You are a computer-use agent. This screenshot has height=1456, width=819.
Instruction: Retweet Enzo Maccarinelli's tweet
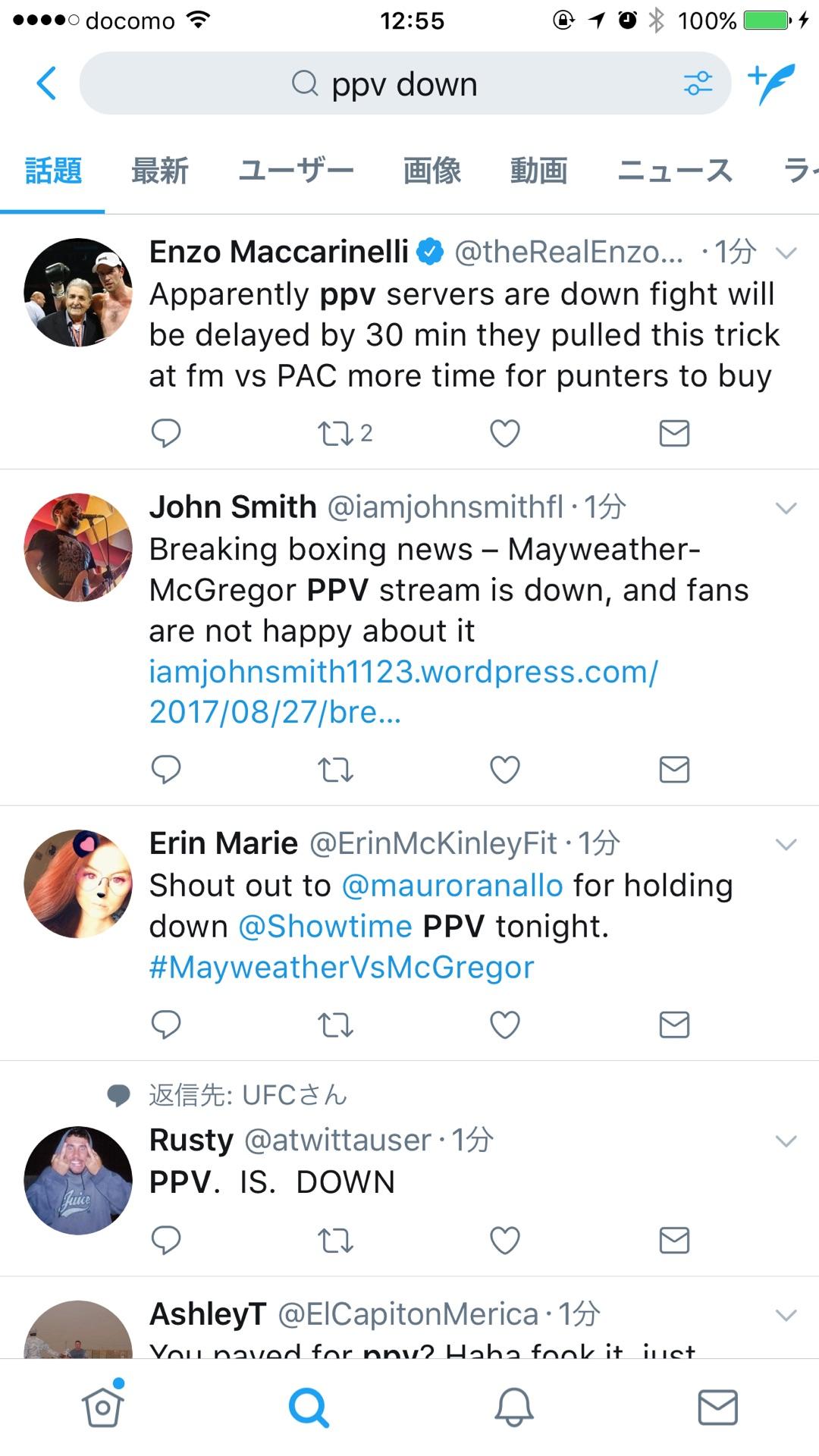tap(335, 434)
